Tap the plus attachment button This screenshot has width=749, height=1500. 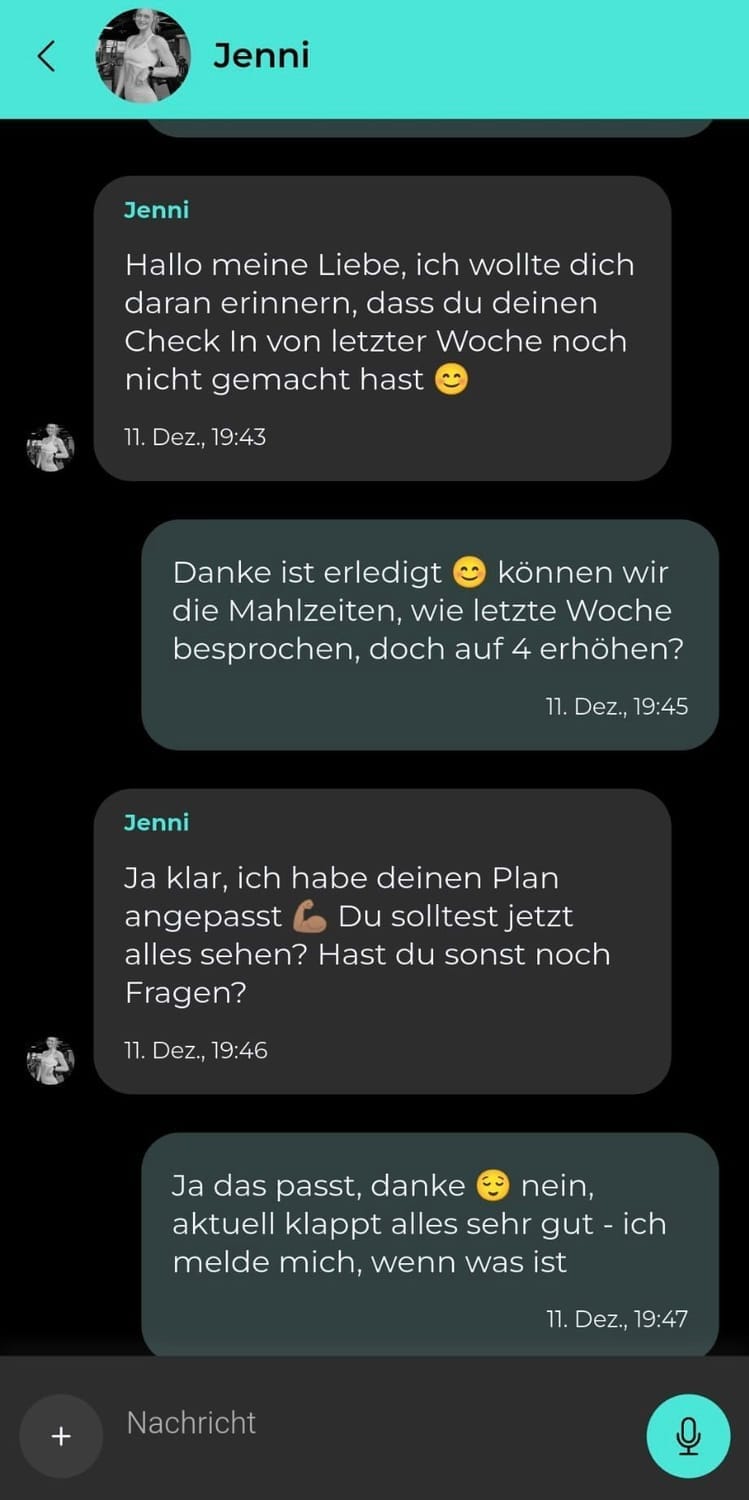click(61, 1436)
